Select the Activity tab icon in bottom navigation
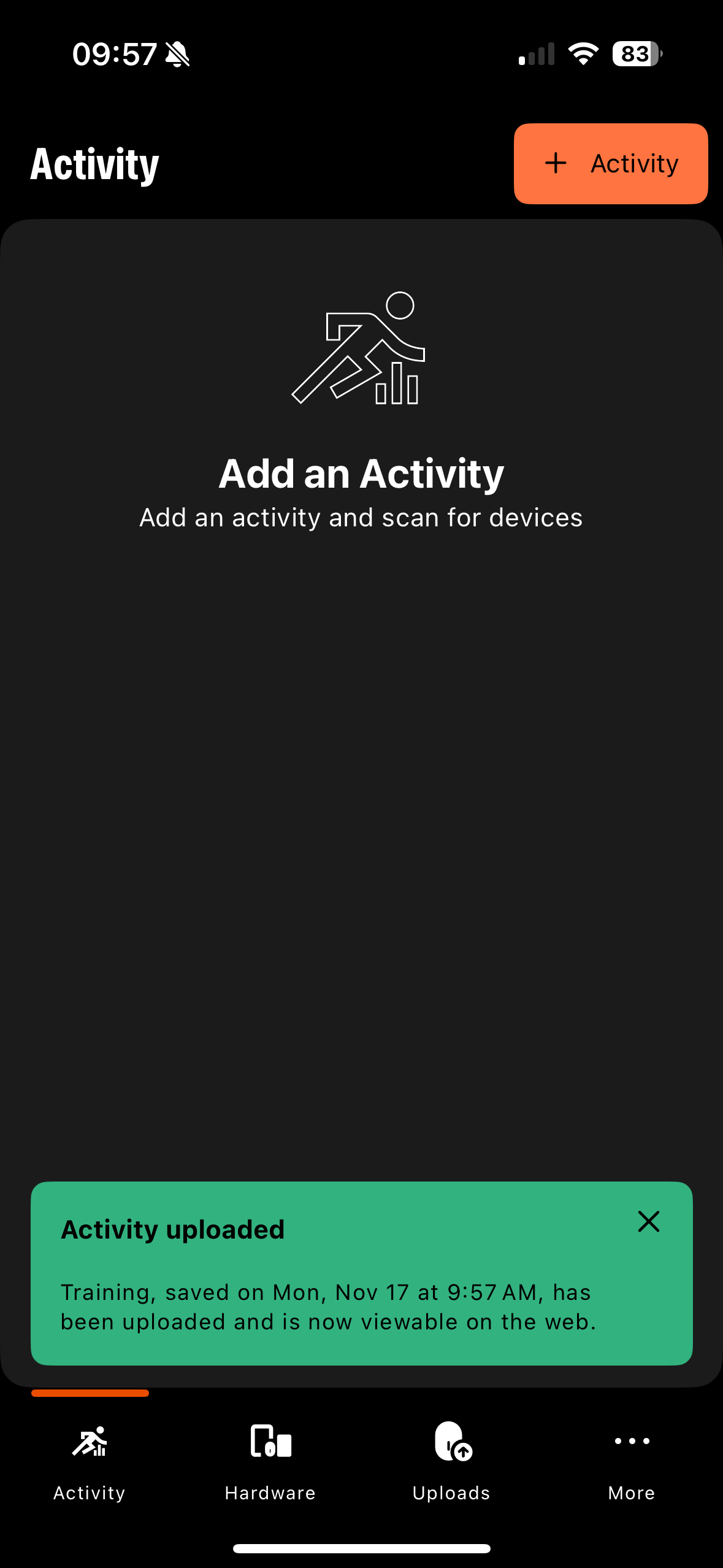This screenshot has width=723, height=1568. coord(90,1442)
